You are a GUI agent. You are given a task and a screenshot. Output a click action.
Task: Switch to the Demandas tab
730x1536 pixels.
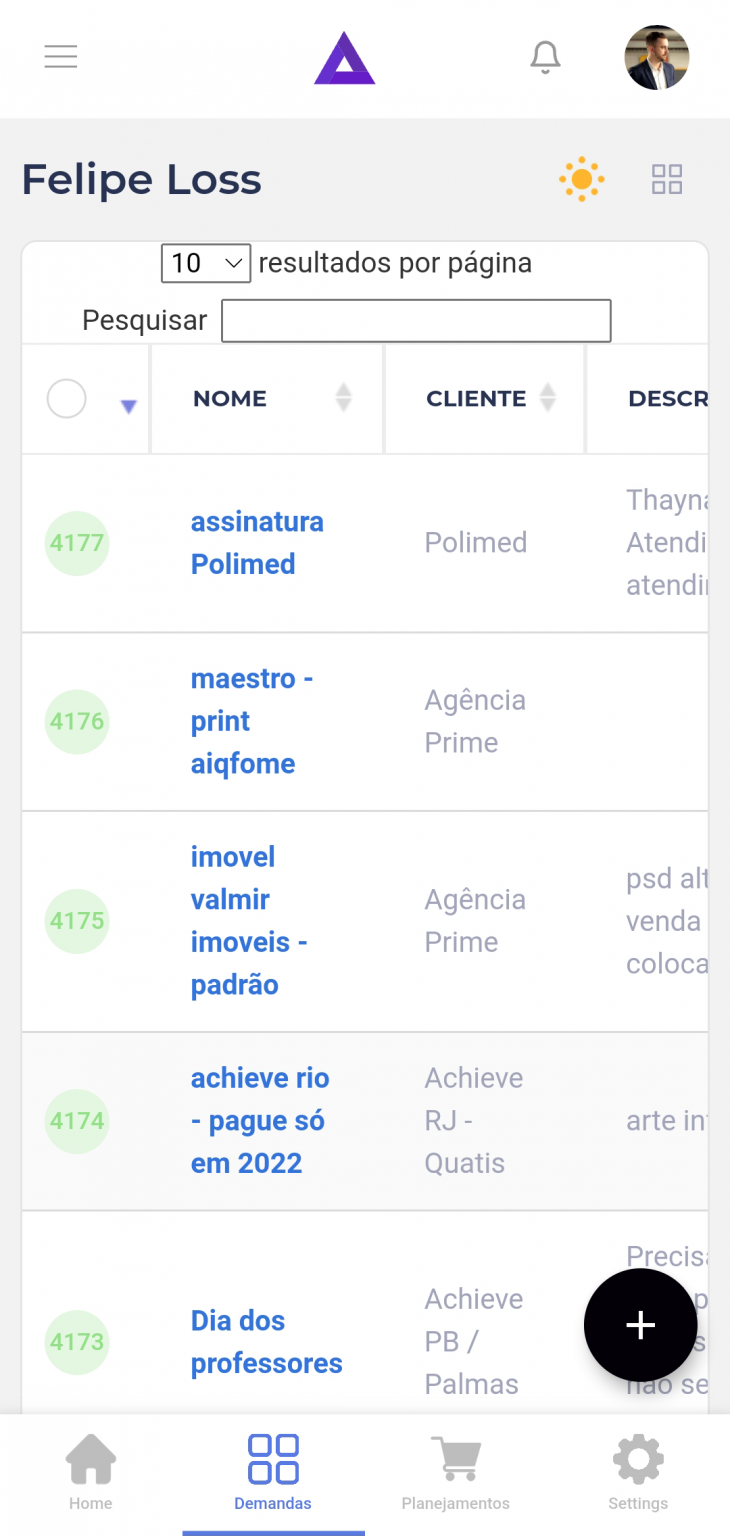coord(273,1462)
